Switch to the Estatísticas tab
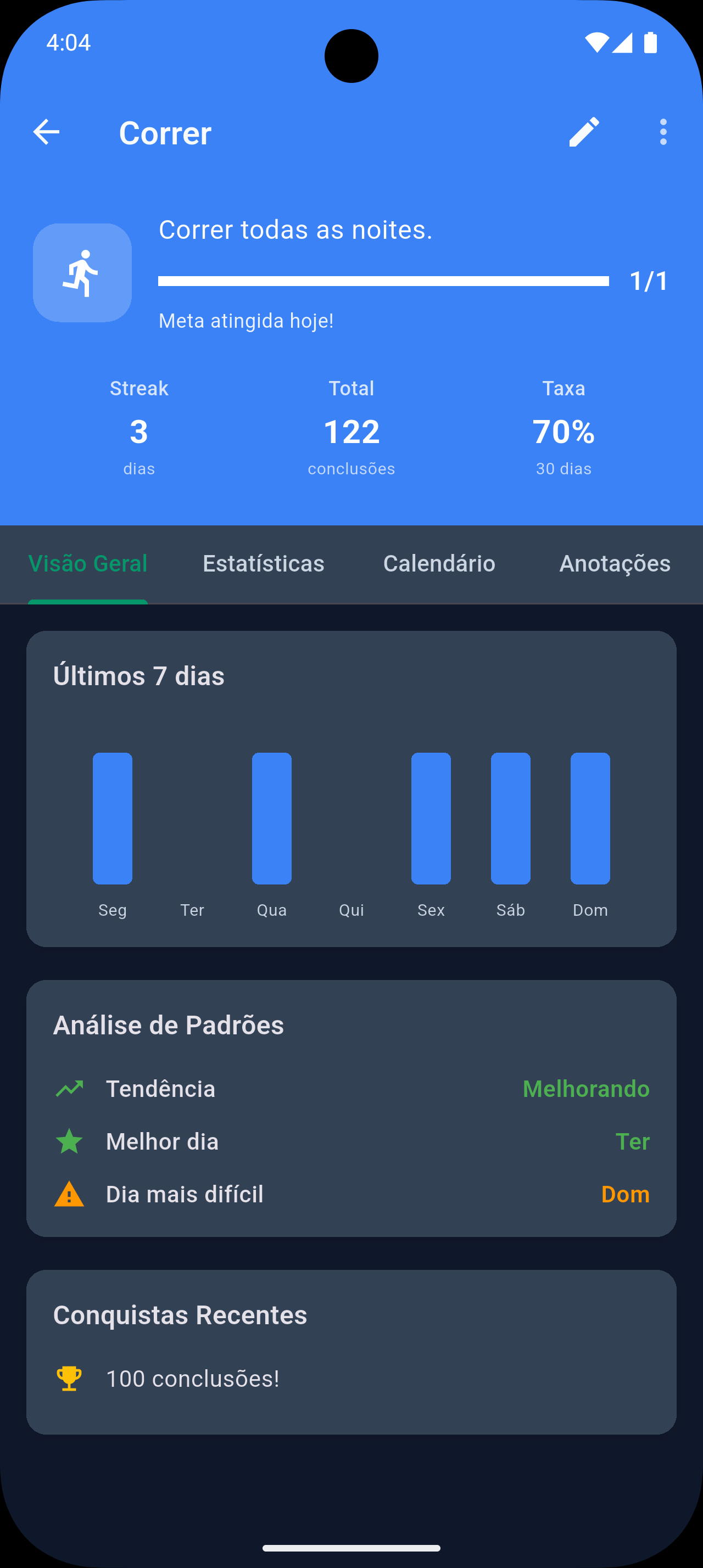This screenshot has width=703, height=1568. click(264, 564)
